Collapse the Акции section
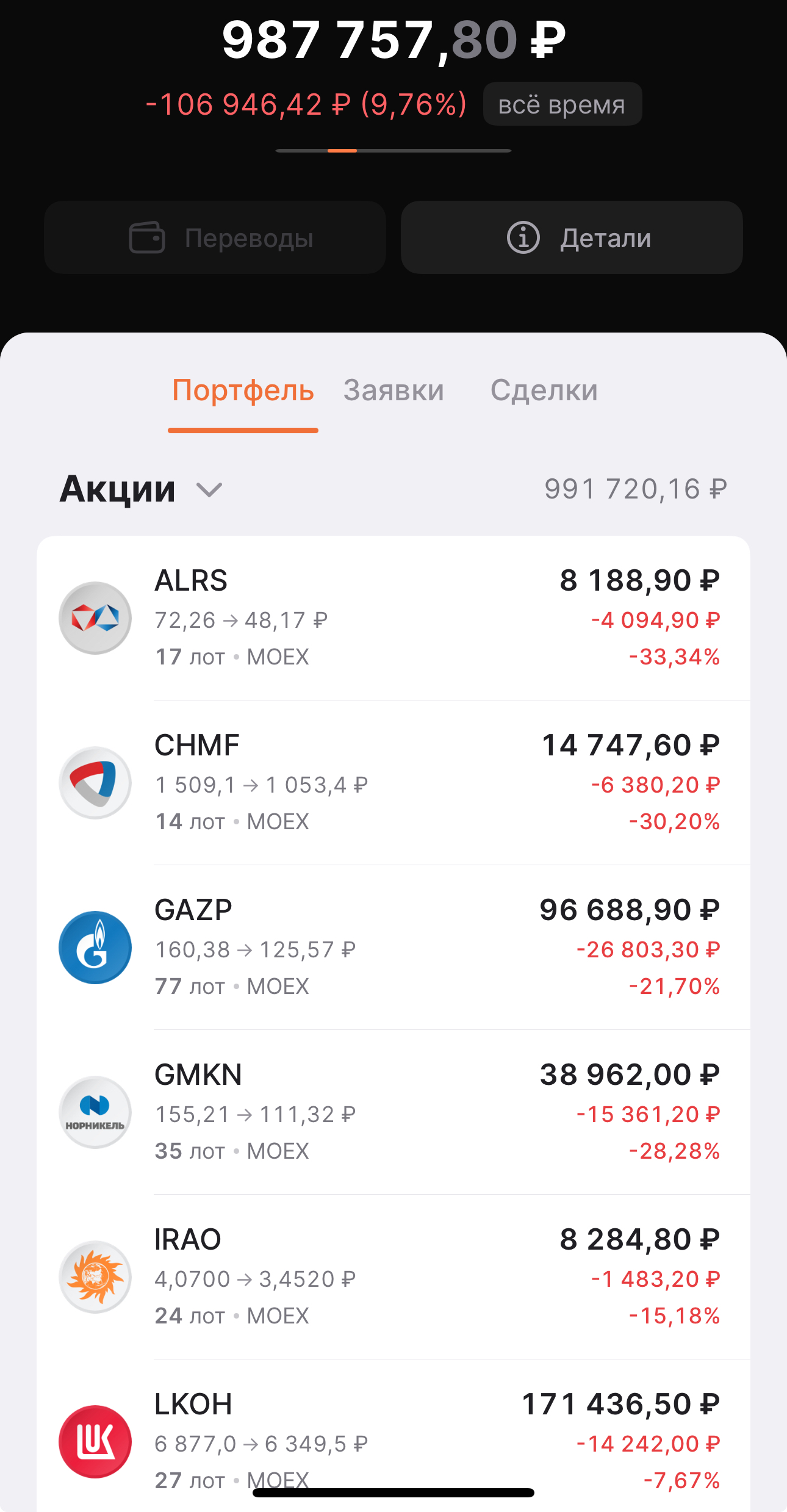 (209, 489)
